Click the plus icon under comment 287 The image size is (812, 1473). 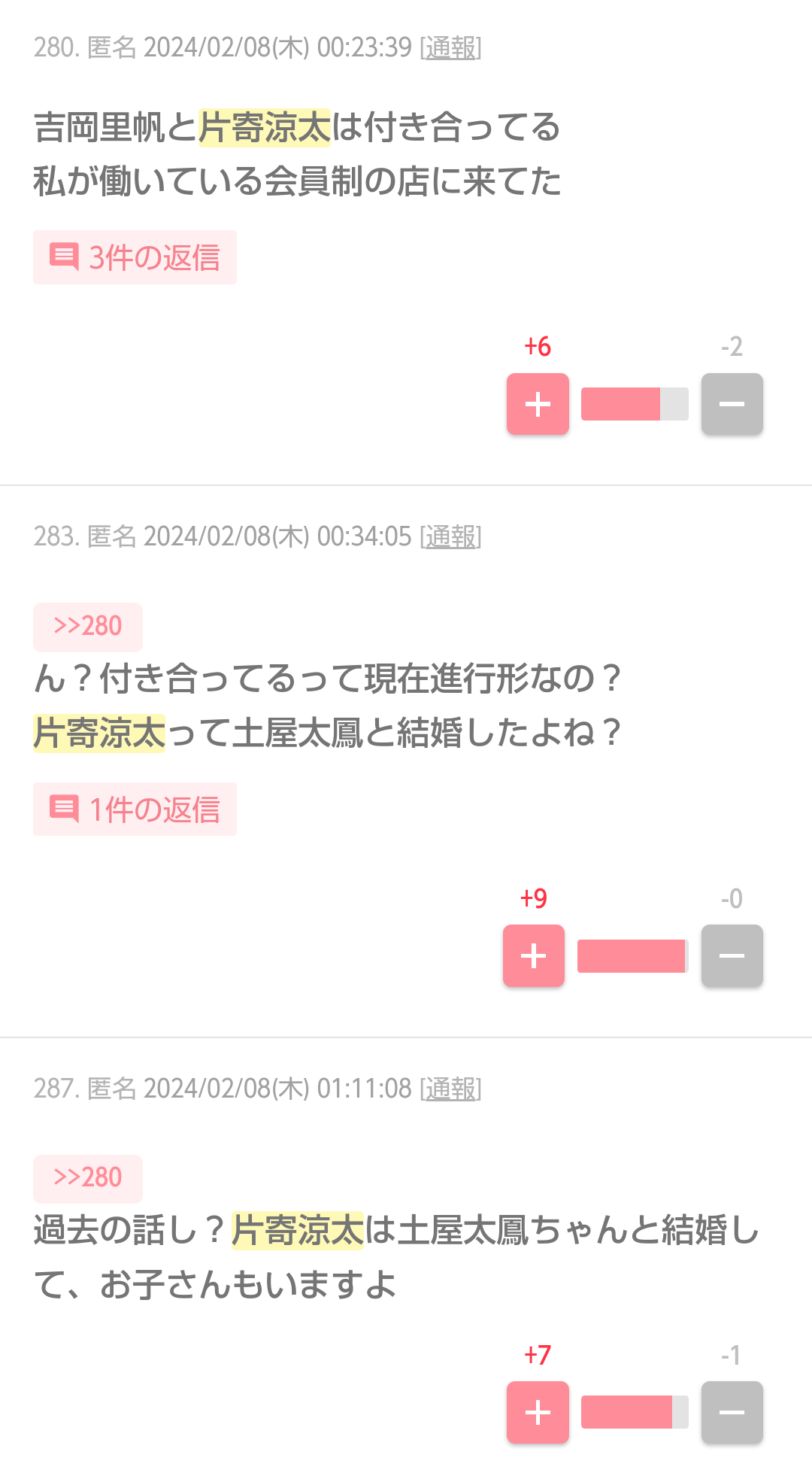pyautogui.click(x=537, y=1412)
